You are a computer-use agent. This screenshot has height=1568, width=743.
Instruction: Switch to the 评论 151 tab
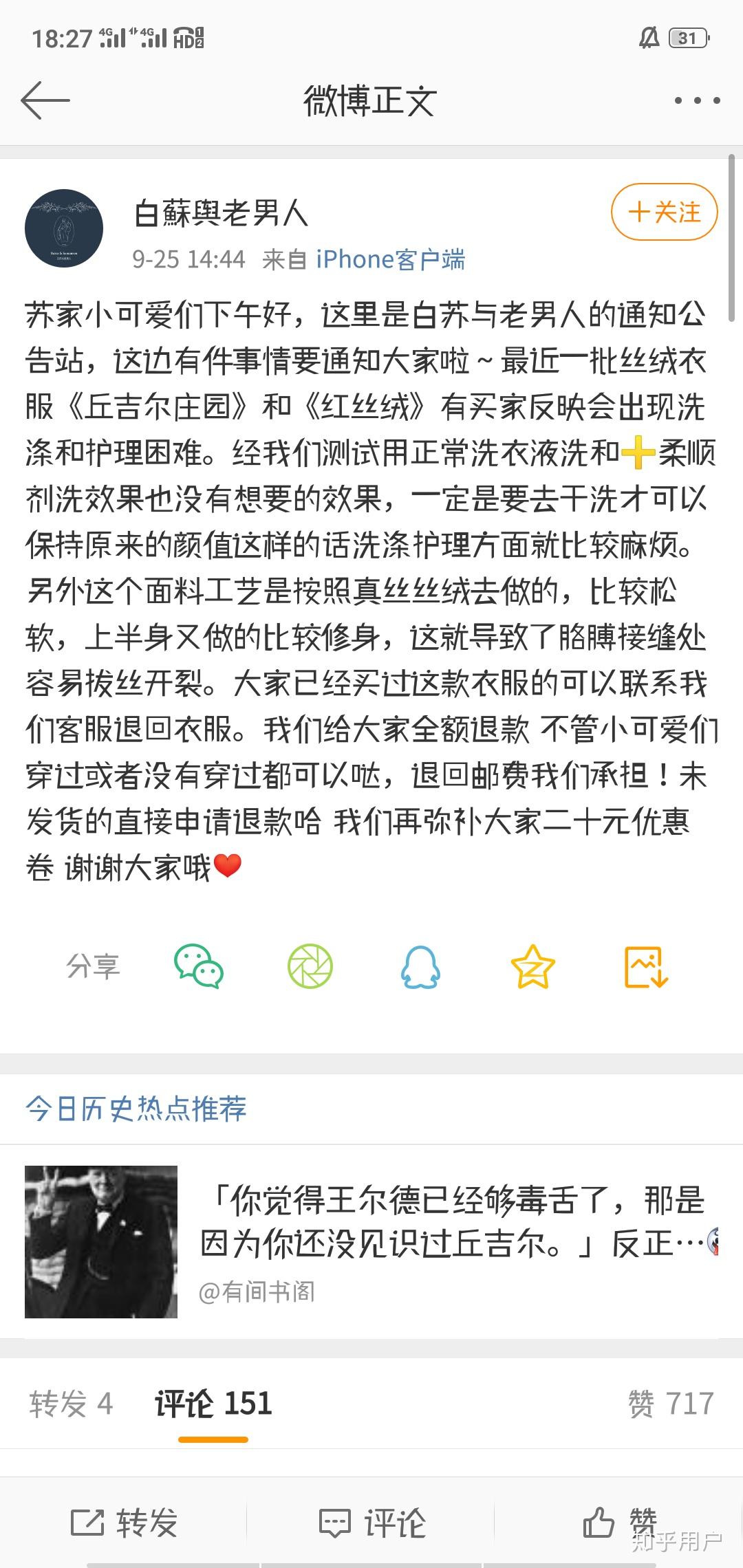(213, 1404)
